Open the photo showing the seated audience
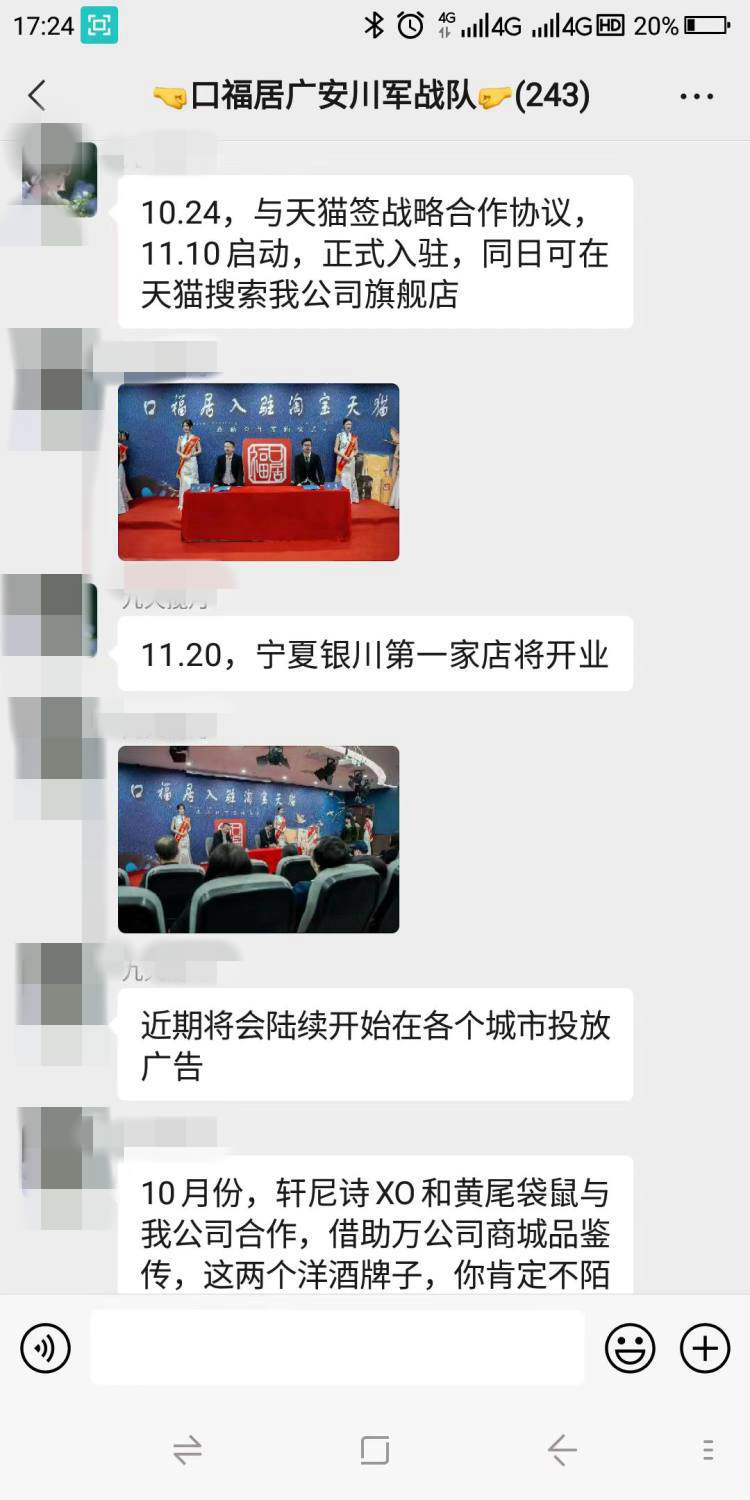Image resolution: width=750 pixels, height=1500 pixels. coord(258,839)
